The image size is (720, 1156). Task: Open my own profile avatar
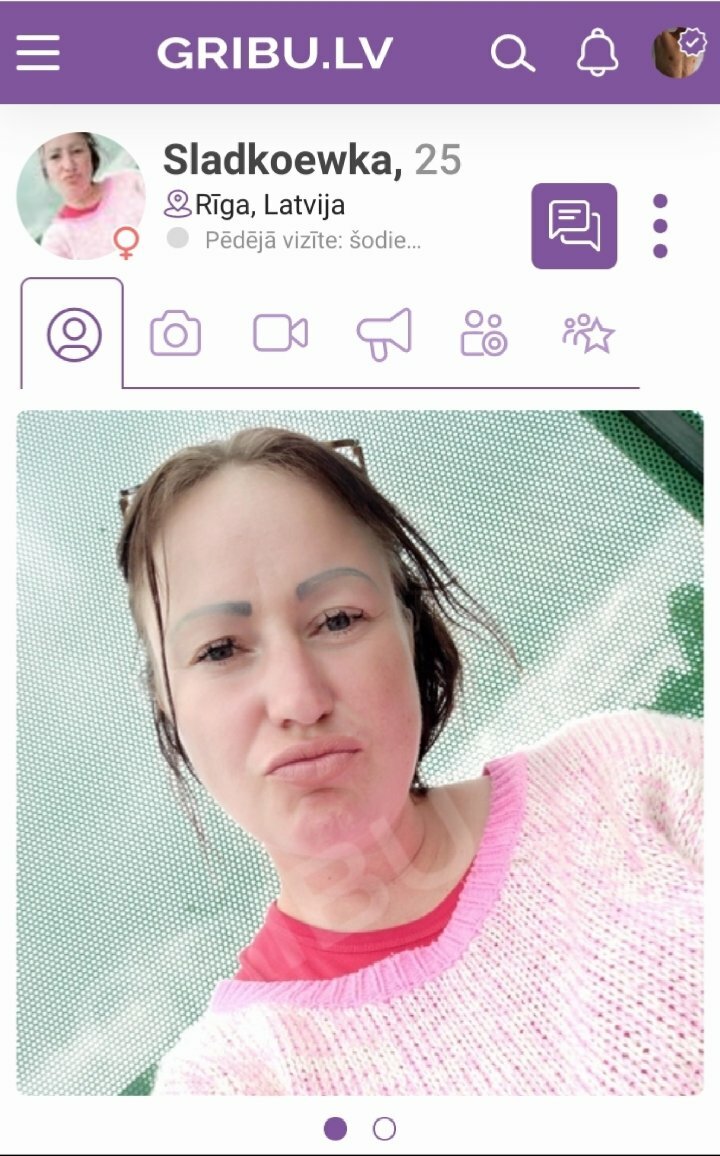point(679,52)
